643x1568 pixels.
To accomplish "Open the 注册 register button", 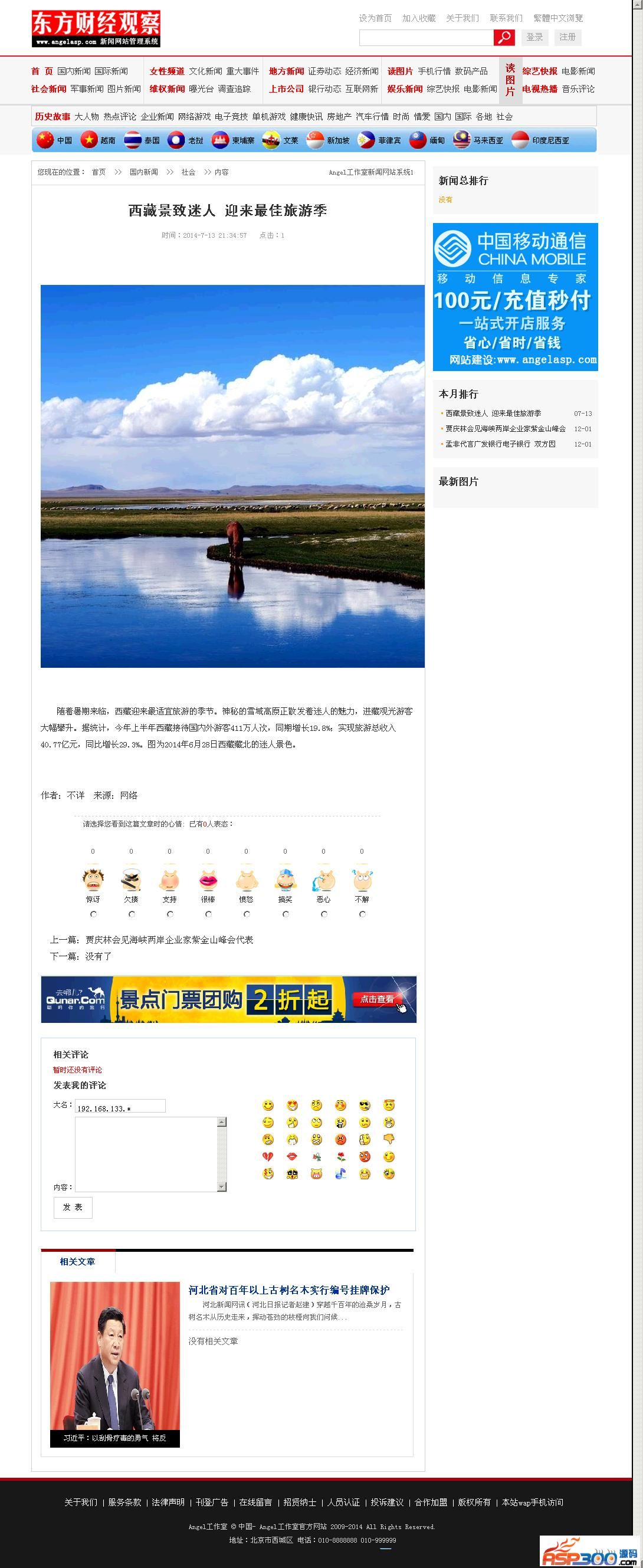I will point(567,37).
